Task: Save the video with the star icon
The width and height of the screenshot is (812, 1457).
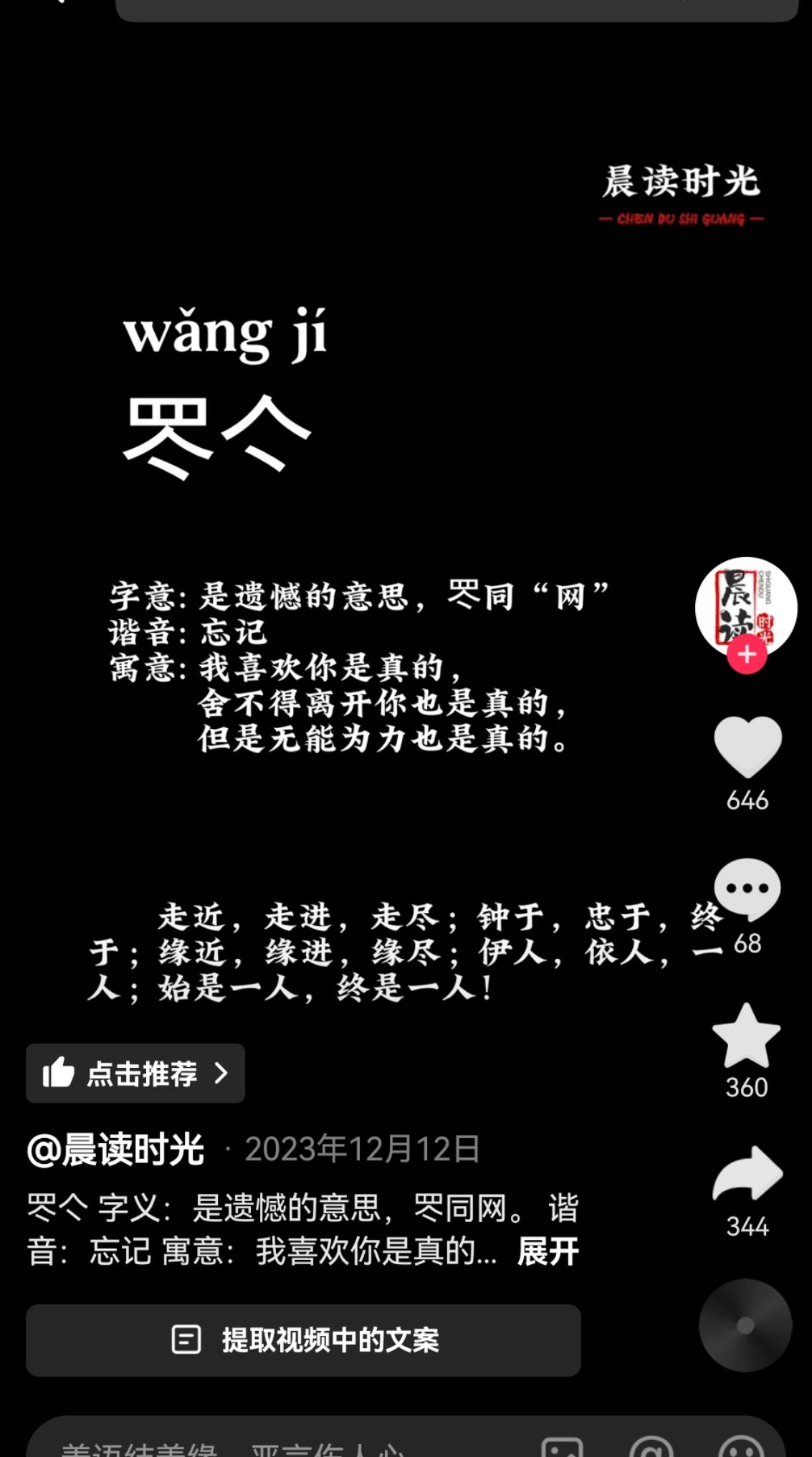Action: 747,1035
